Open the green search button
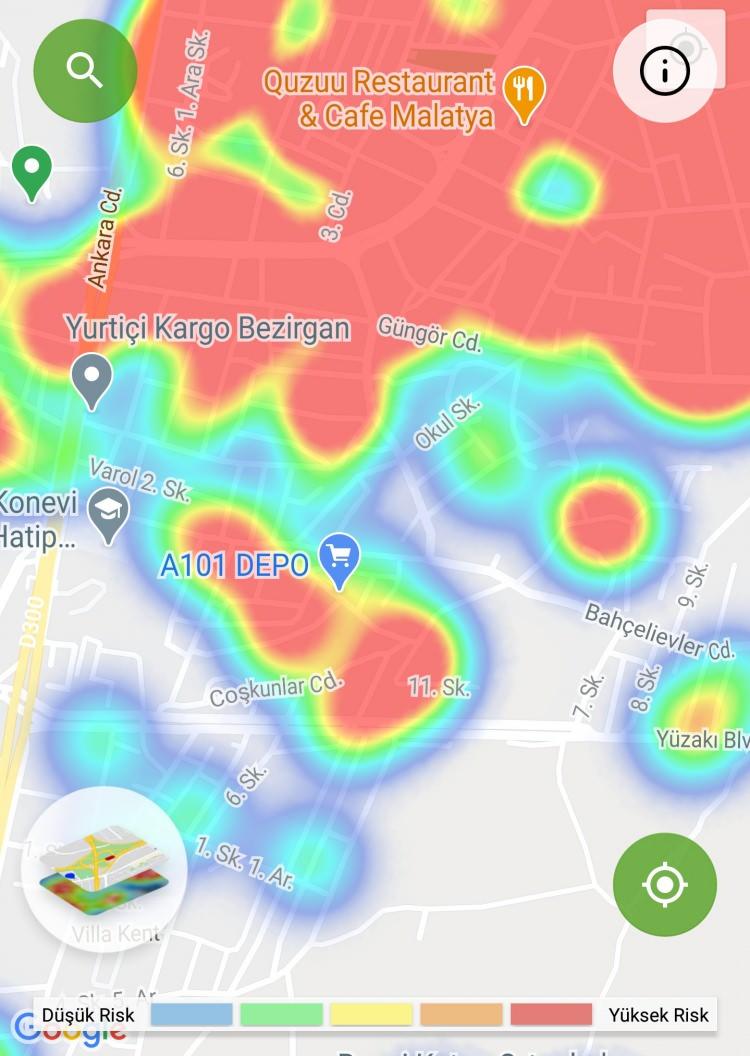The image size is (750, 1056). (85, 71)
